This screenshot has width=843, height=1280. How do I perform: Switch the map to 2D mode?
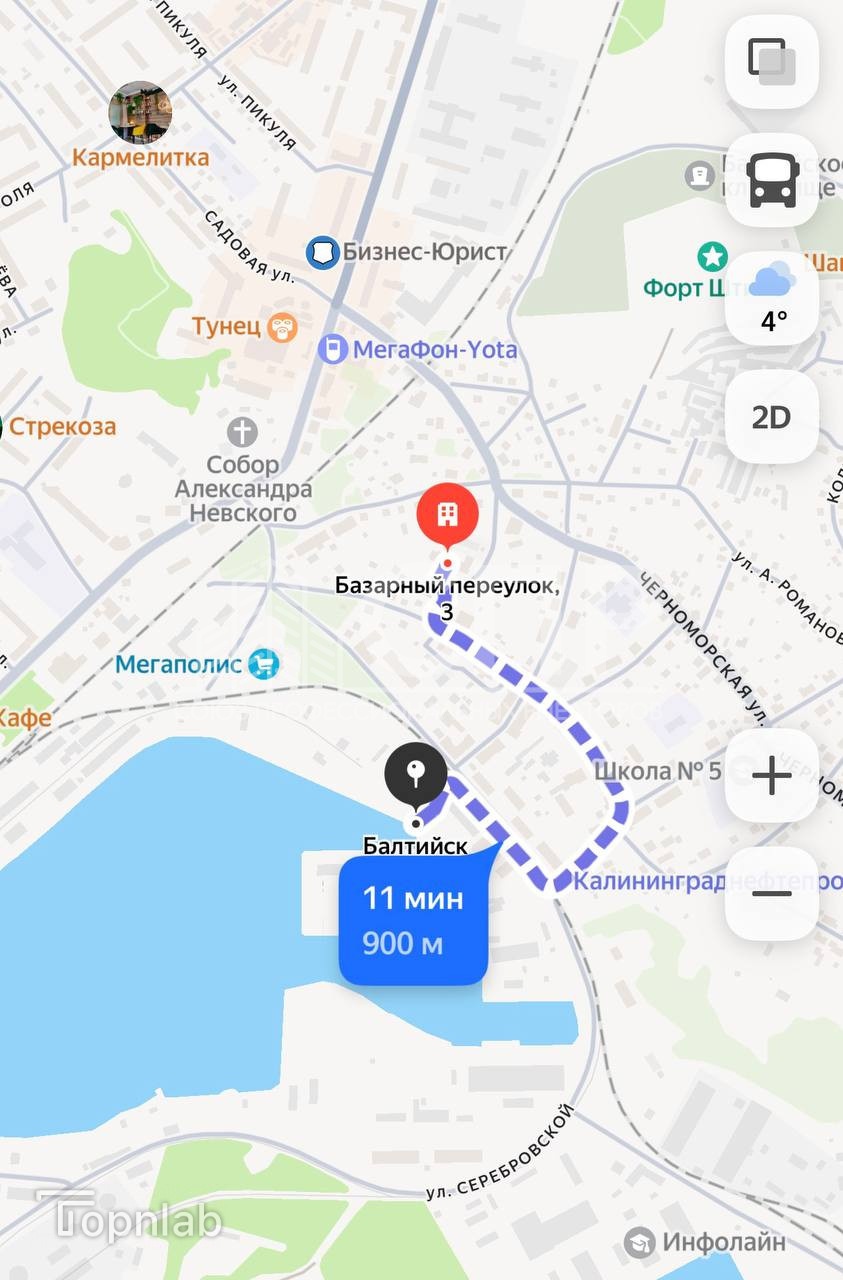click(771, 417)
